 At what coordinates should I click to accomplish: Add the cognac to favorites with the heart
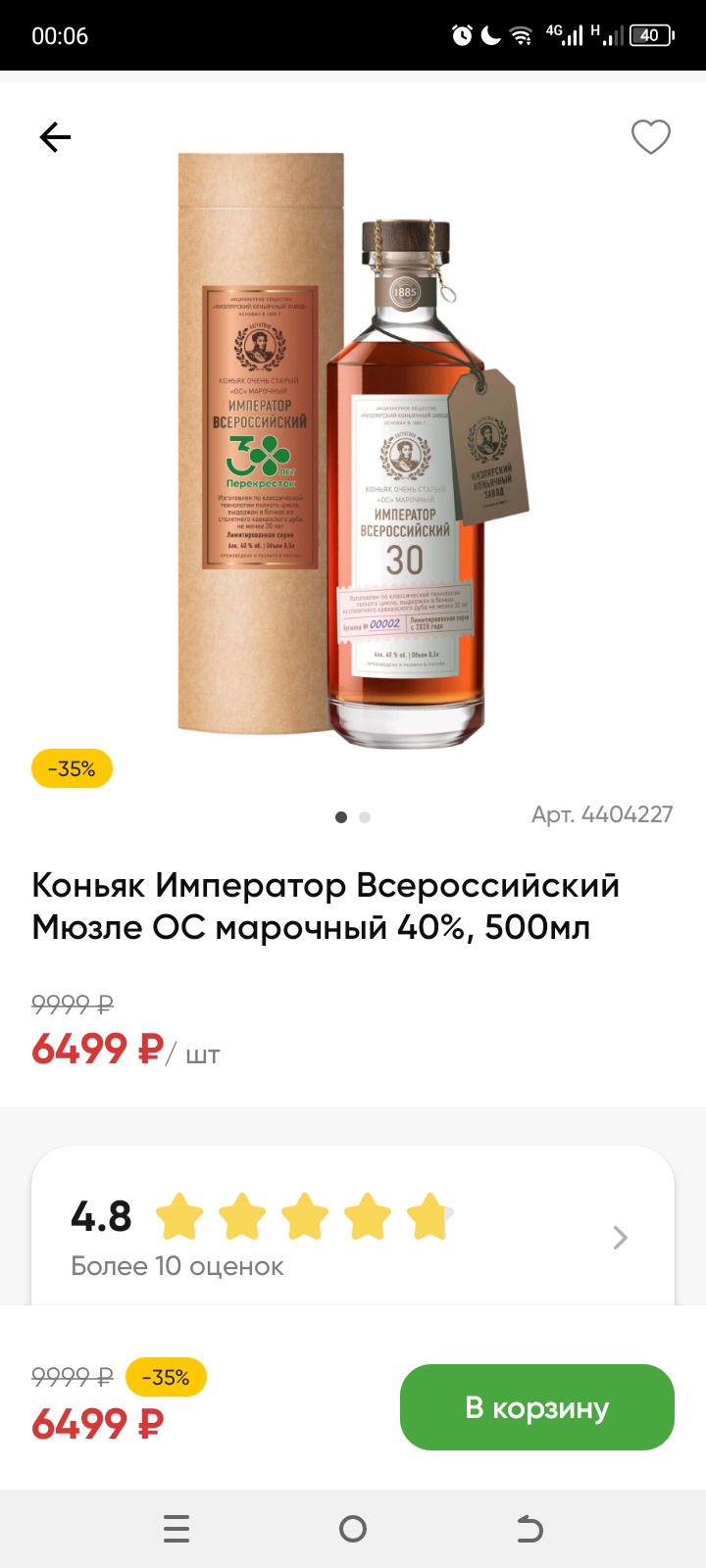tap(650, 137)
